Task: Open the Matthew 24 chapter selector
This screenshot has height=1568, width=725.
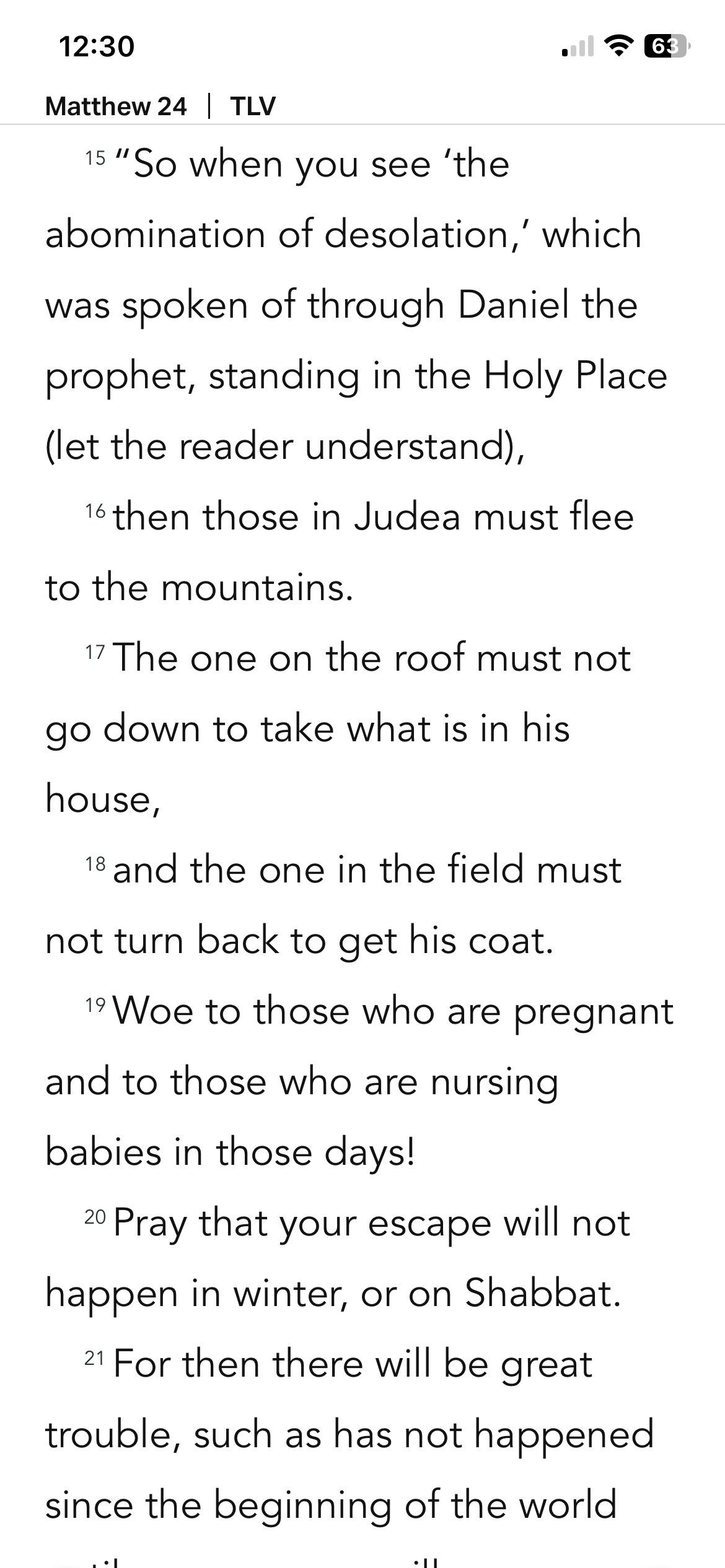Action: [116, 107]
